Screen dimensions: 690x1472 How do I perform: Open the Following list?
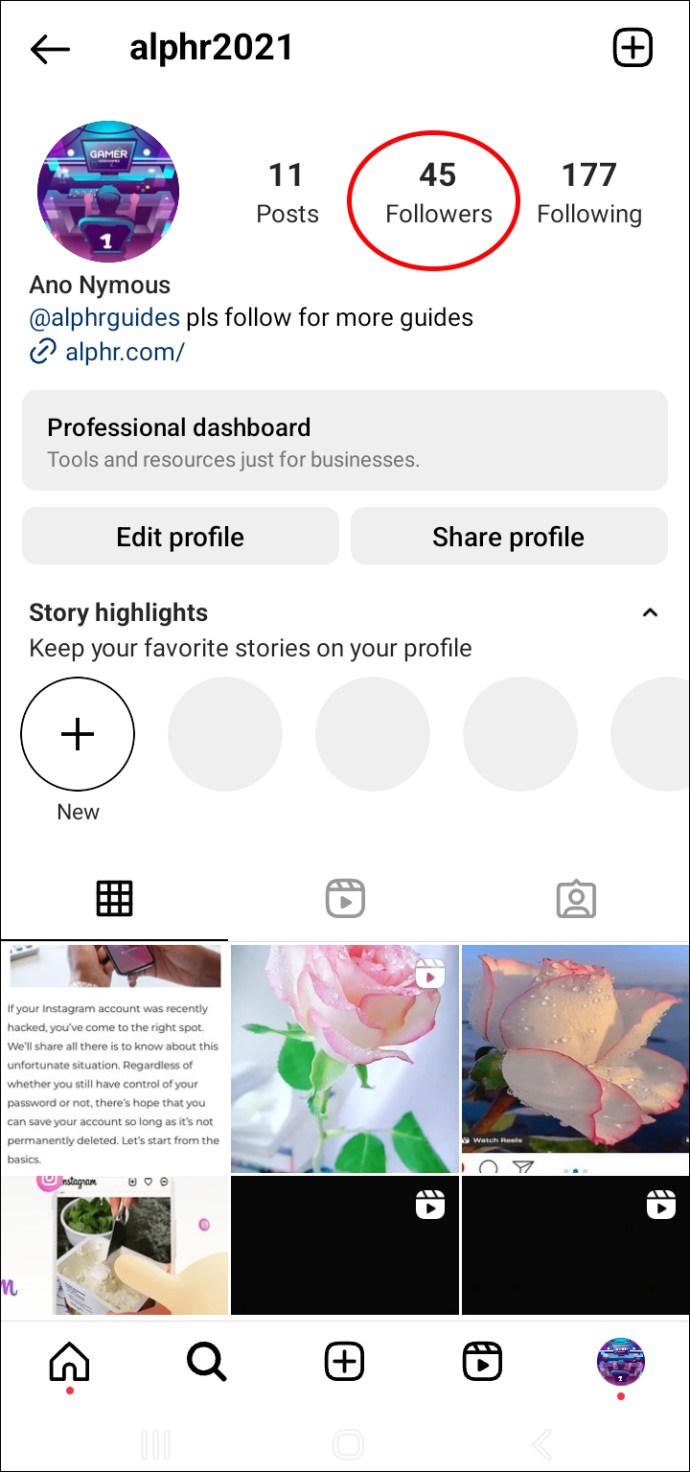[589, 194]
